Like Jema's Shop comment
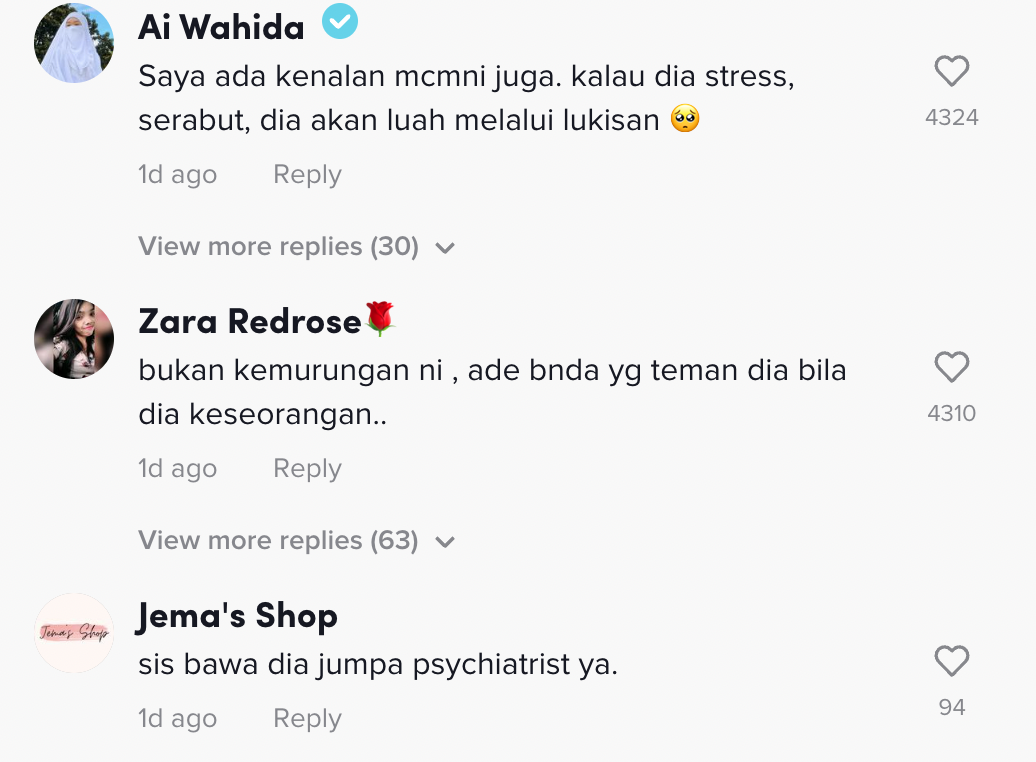The image size is (1036, 762). coord(951,662)
